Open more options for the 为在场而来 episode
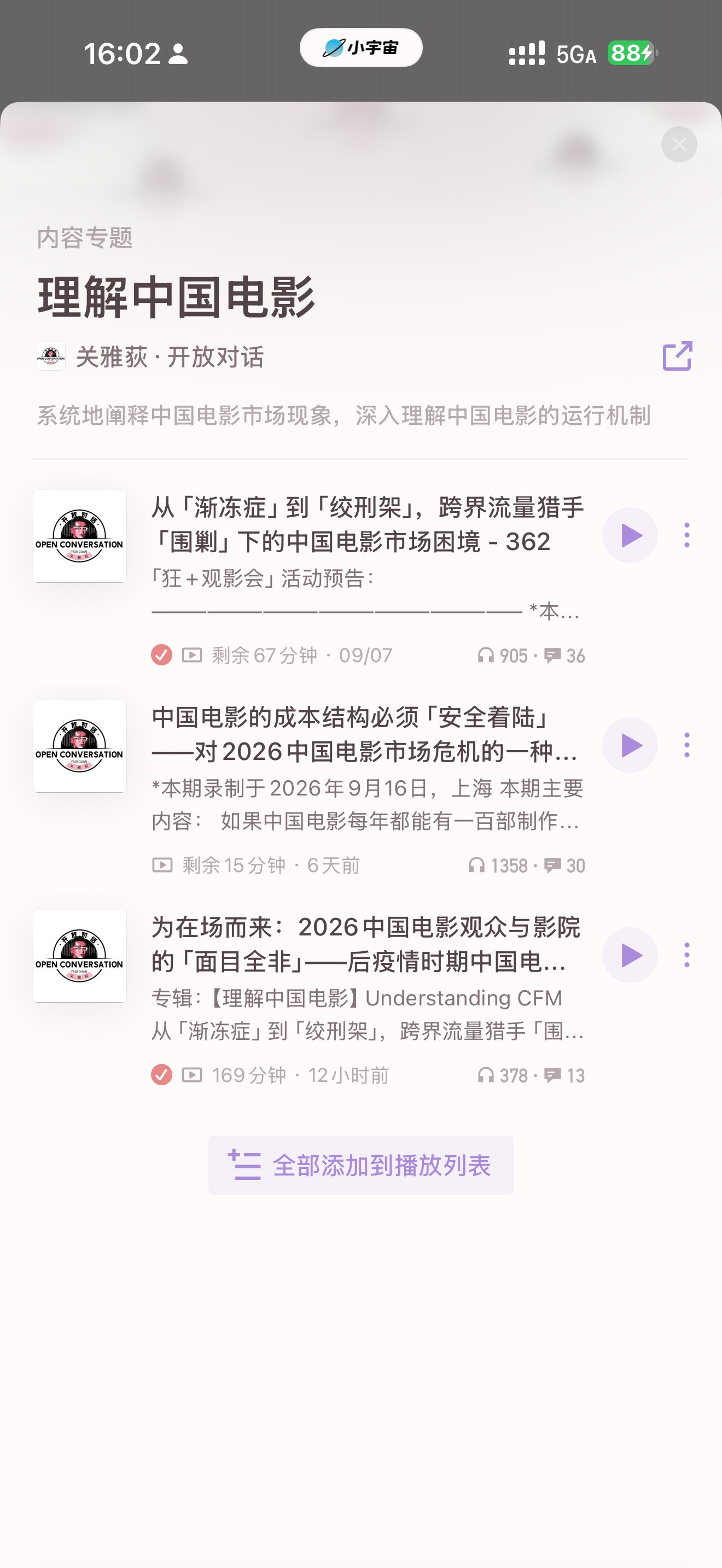This screenshot has height=1568, width=722. click(686, 956)
